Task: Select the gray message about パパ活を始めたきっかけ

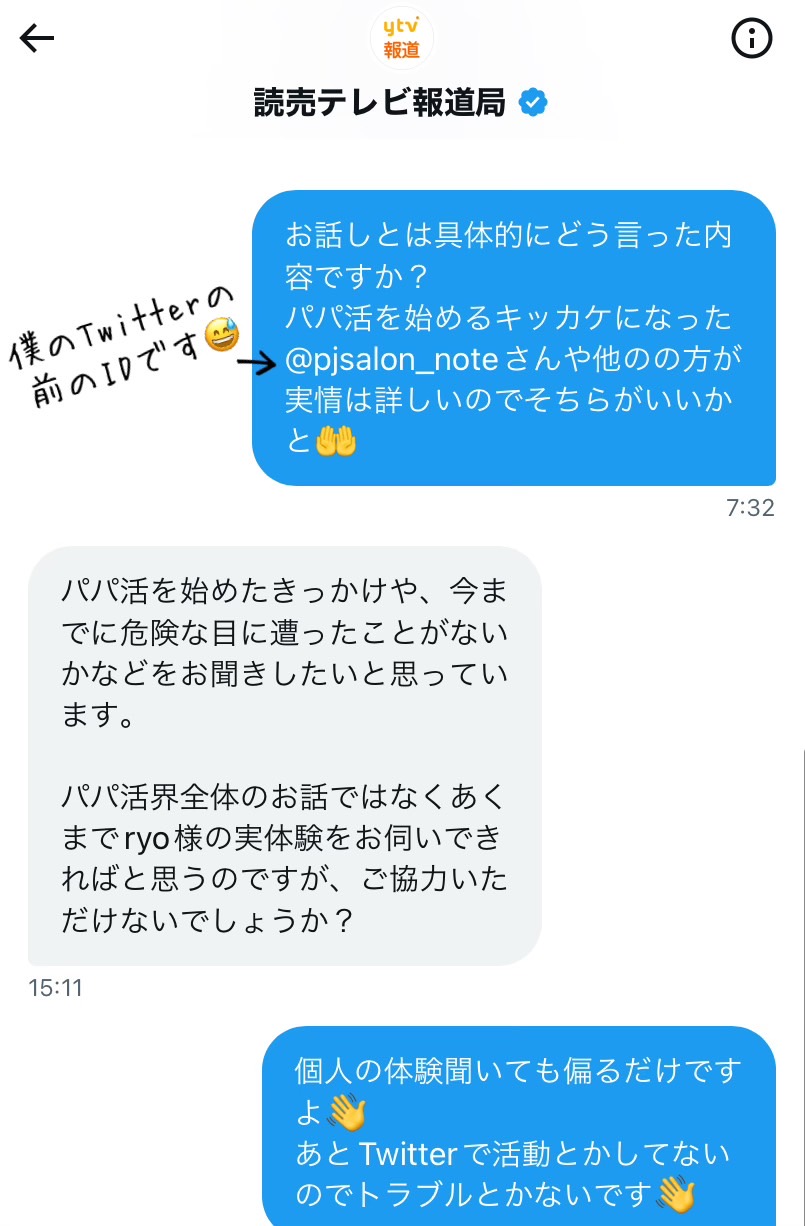Action: point(285,750)
